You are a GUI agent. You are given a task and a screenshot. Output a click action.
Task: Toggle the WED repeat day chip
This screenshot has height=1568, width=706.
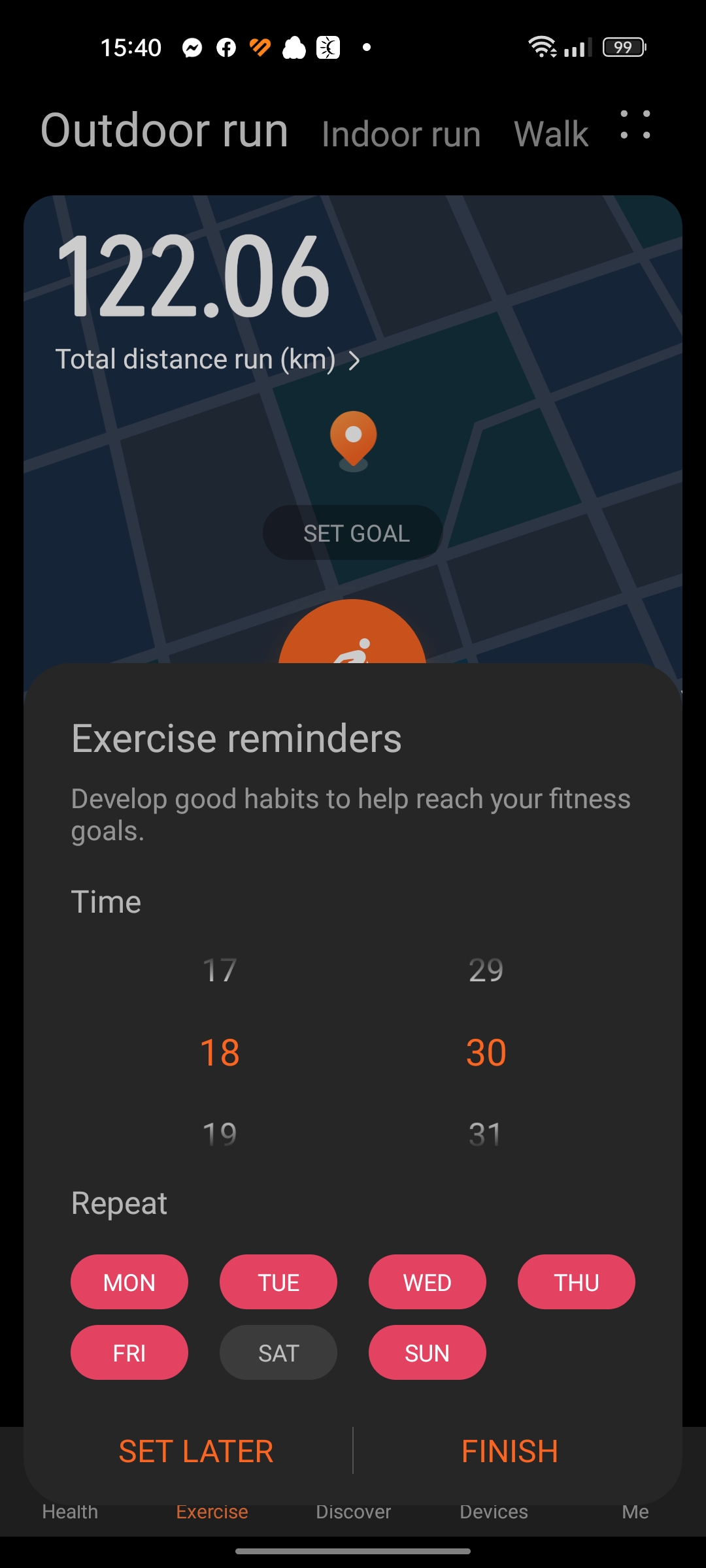428,1282
